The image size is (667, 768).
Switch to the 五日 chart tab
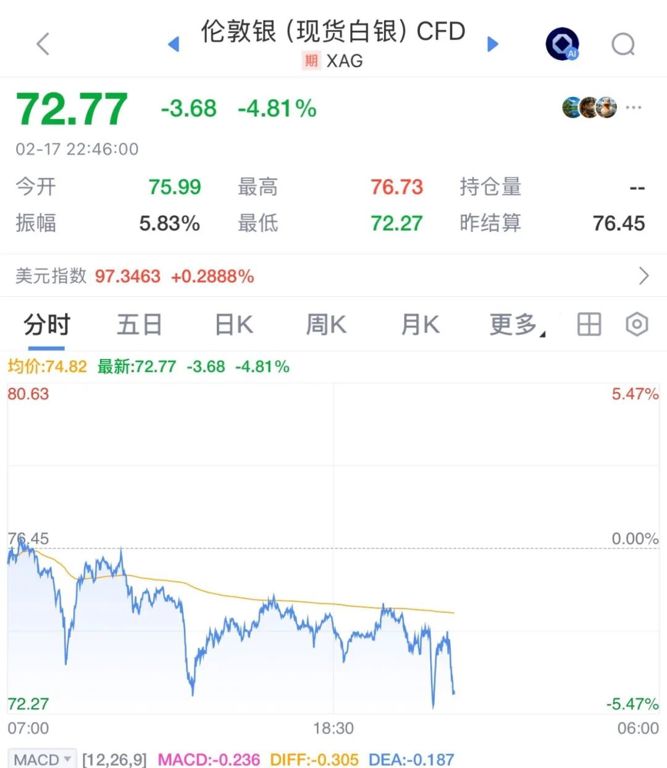click(139, 325)
